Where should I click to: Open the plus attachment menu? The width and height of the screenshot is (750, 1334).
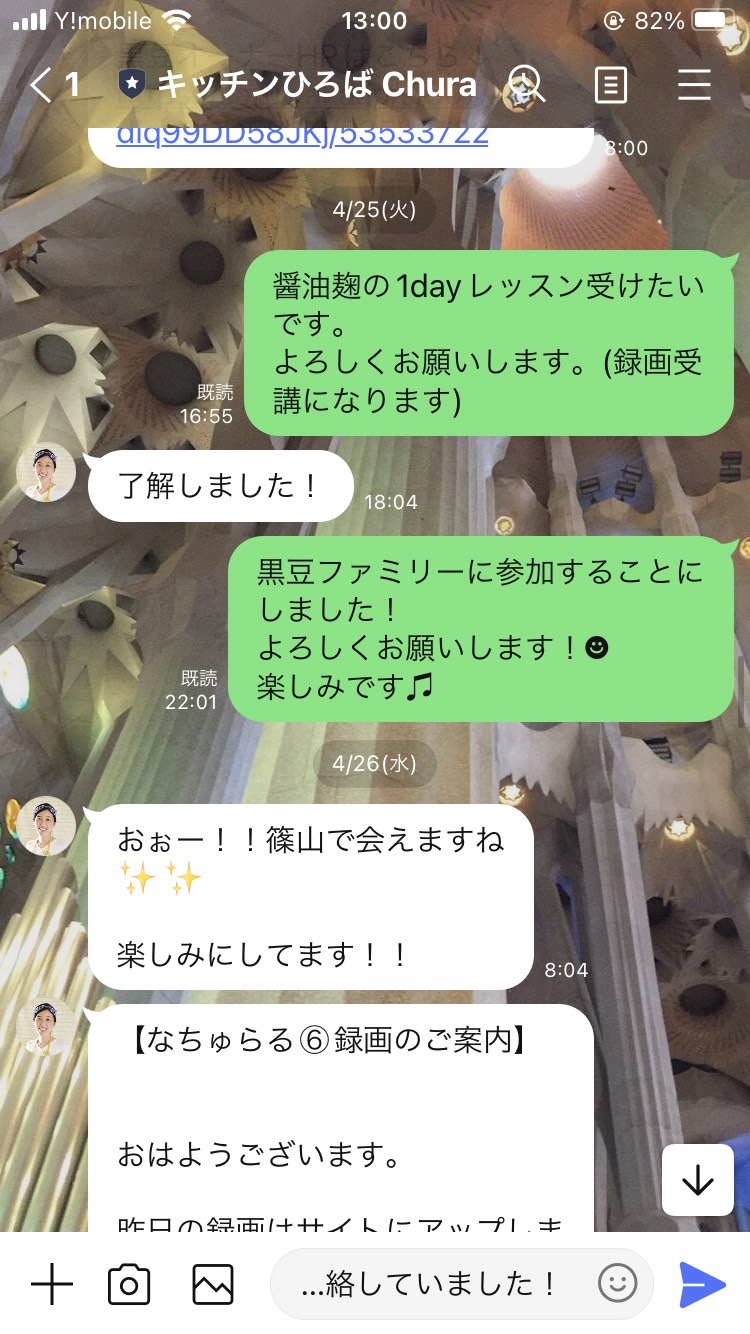click(52, 1284)
